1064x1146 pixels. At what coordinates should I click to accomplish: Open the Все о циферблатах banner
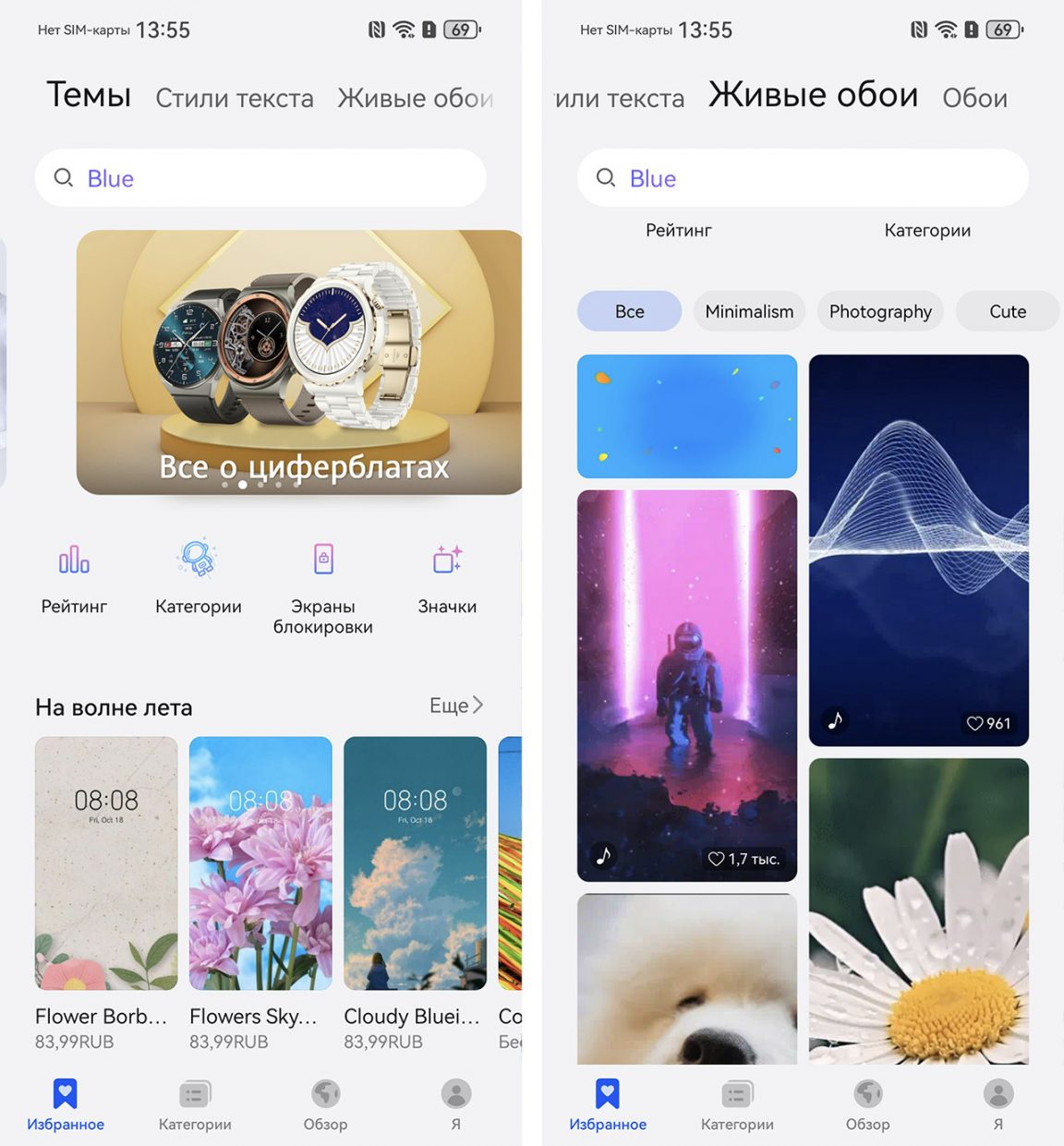299,362
